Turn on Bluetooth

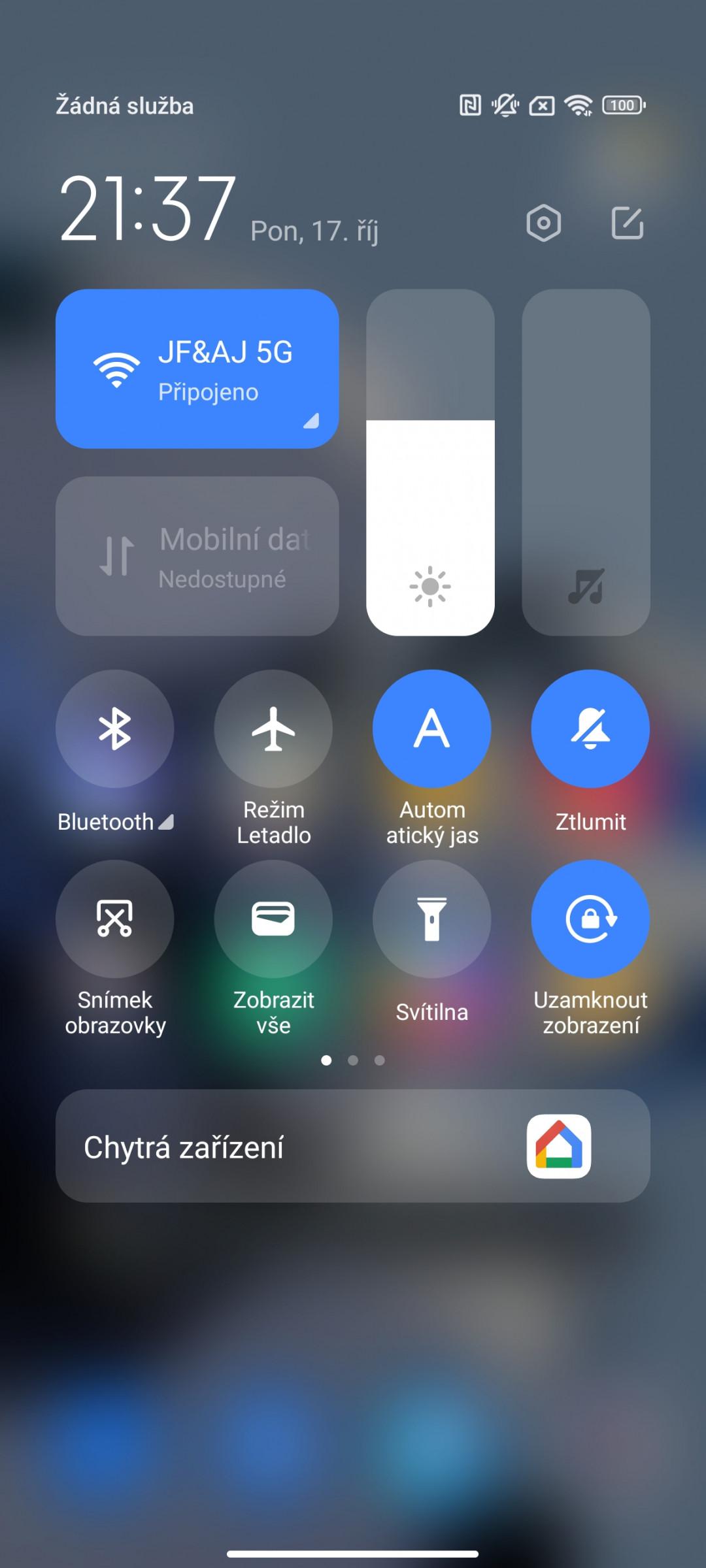click(x=115, y=728)
